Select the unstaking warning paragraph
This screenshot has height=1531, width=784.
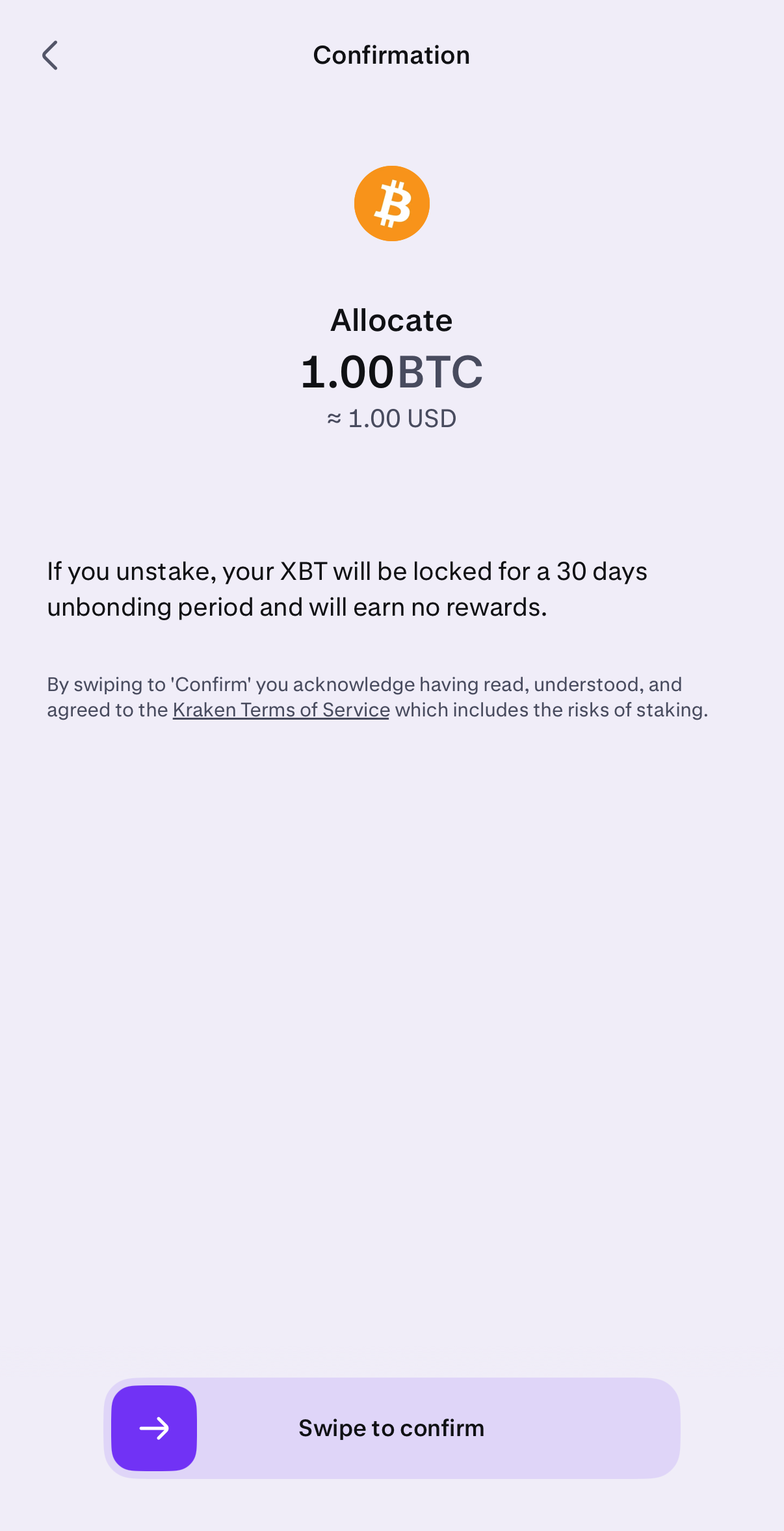(x=346, y=588)
